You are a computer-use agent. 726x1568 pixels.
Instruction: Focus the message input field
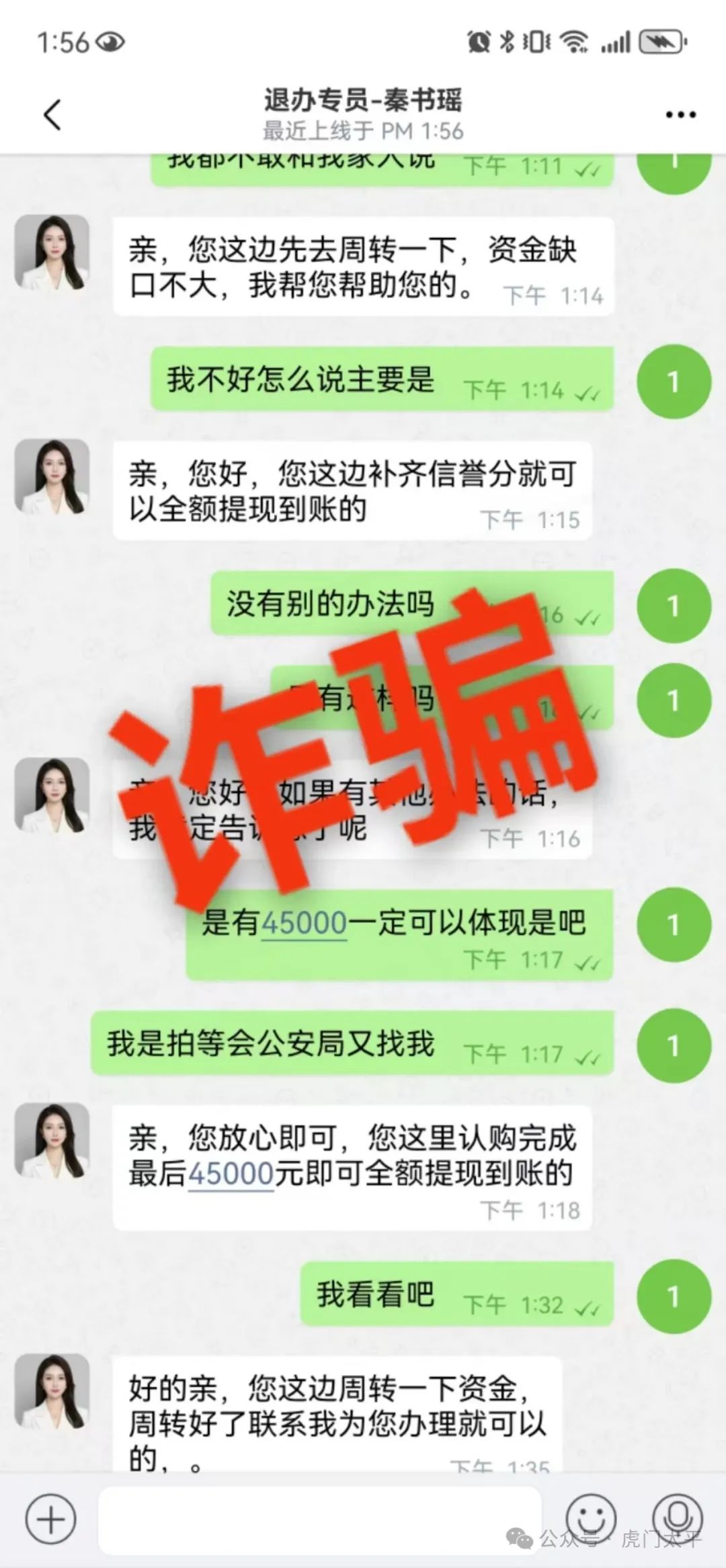pos(320,1519)
